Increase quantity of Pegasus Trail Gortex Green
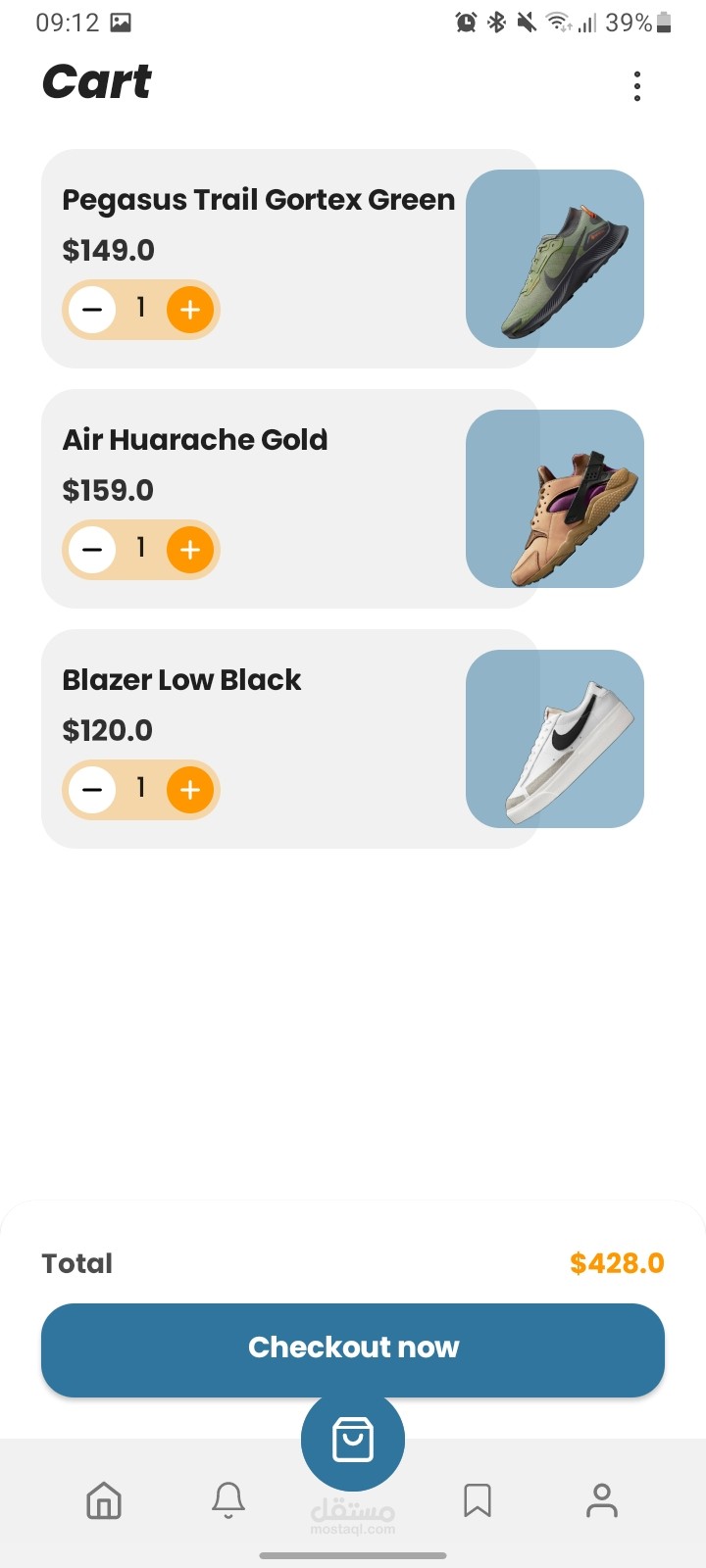 pos(190,310)
